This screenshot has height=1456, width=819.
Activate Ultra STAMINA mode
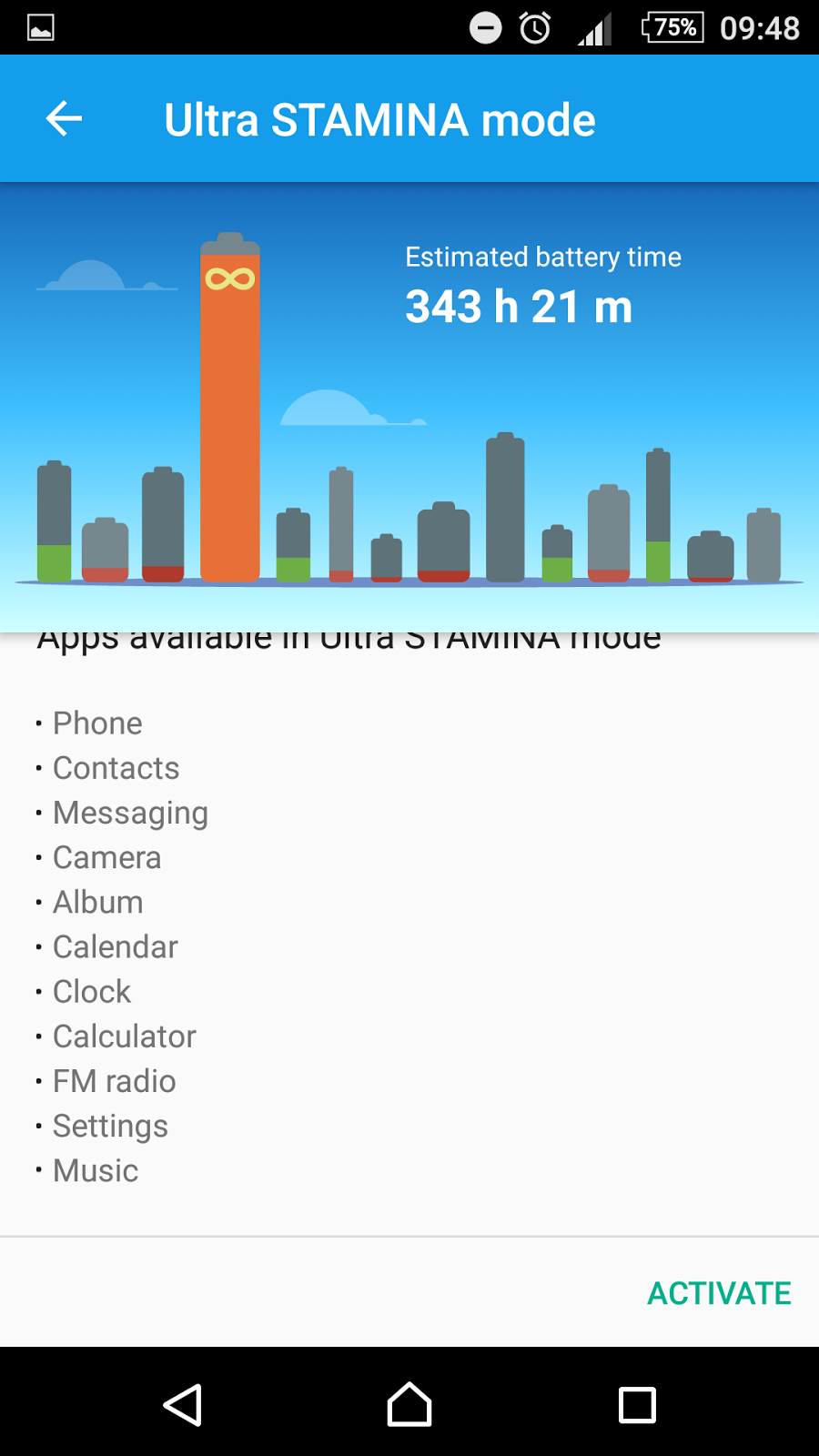point(719,1293)
